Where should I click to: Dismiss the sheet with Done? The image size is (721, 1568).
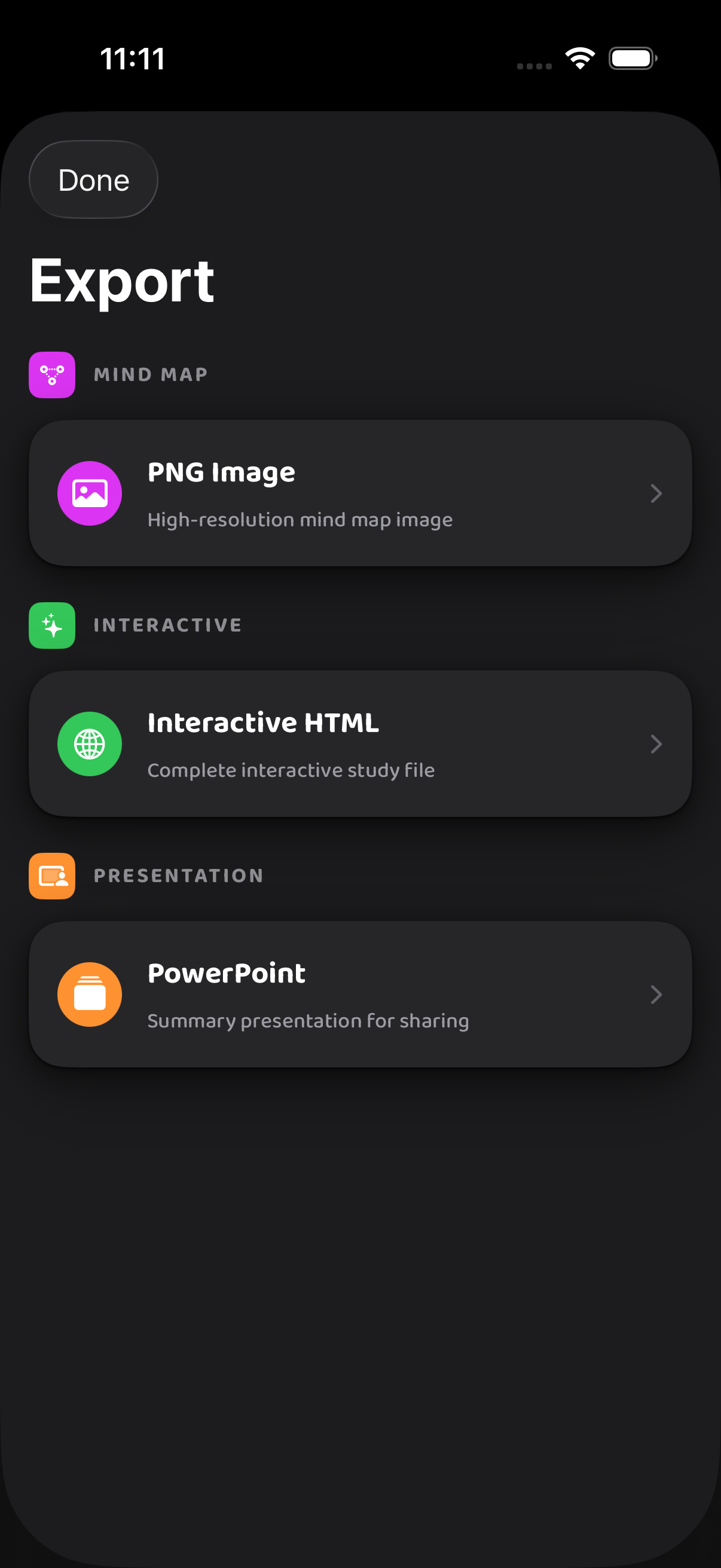point(93,179)
